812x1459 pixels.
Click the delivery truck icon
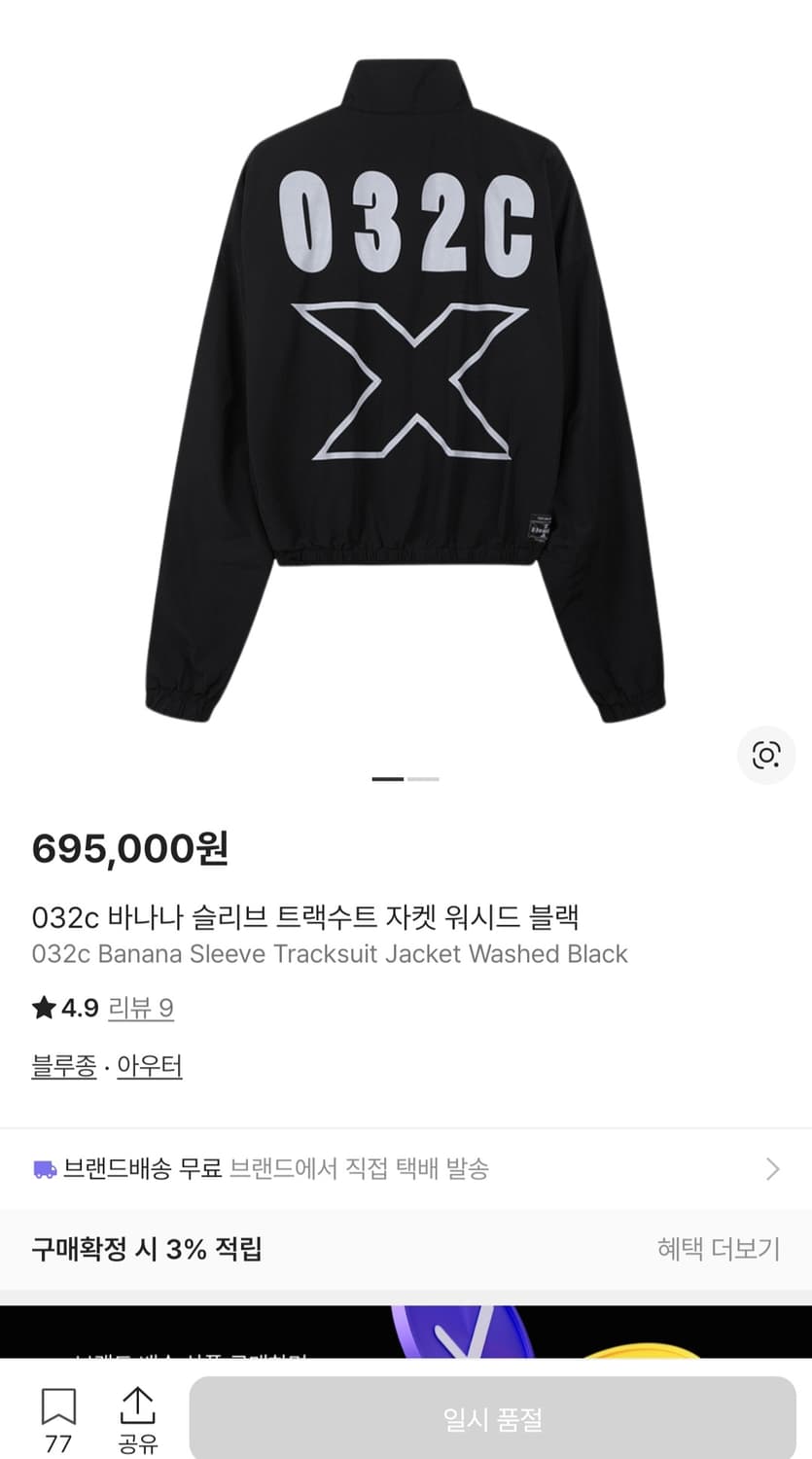coord(46,1169)
